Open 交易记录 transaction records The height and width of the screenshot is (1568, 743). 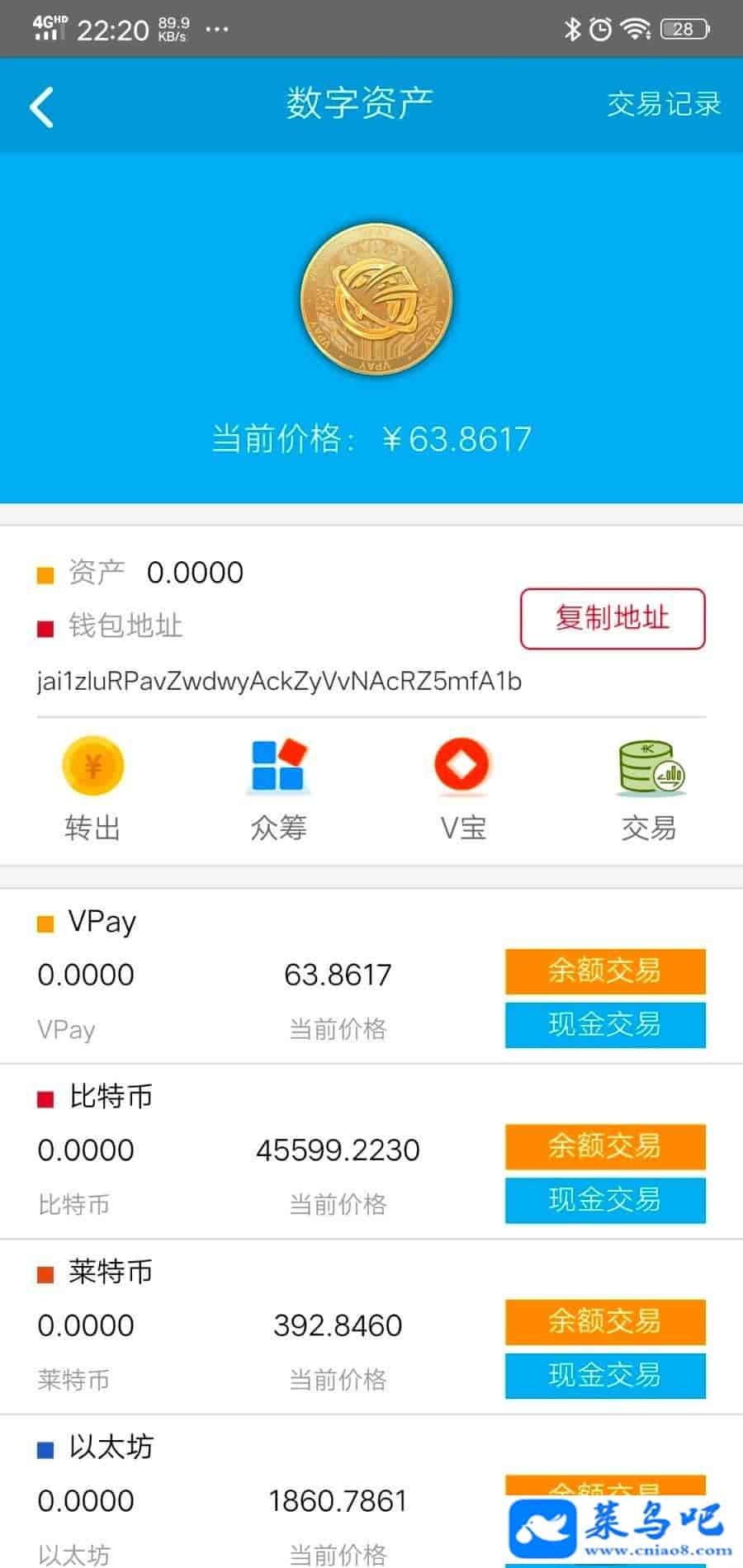coord(664,105)
